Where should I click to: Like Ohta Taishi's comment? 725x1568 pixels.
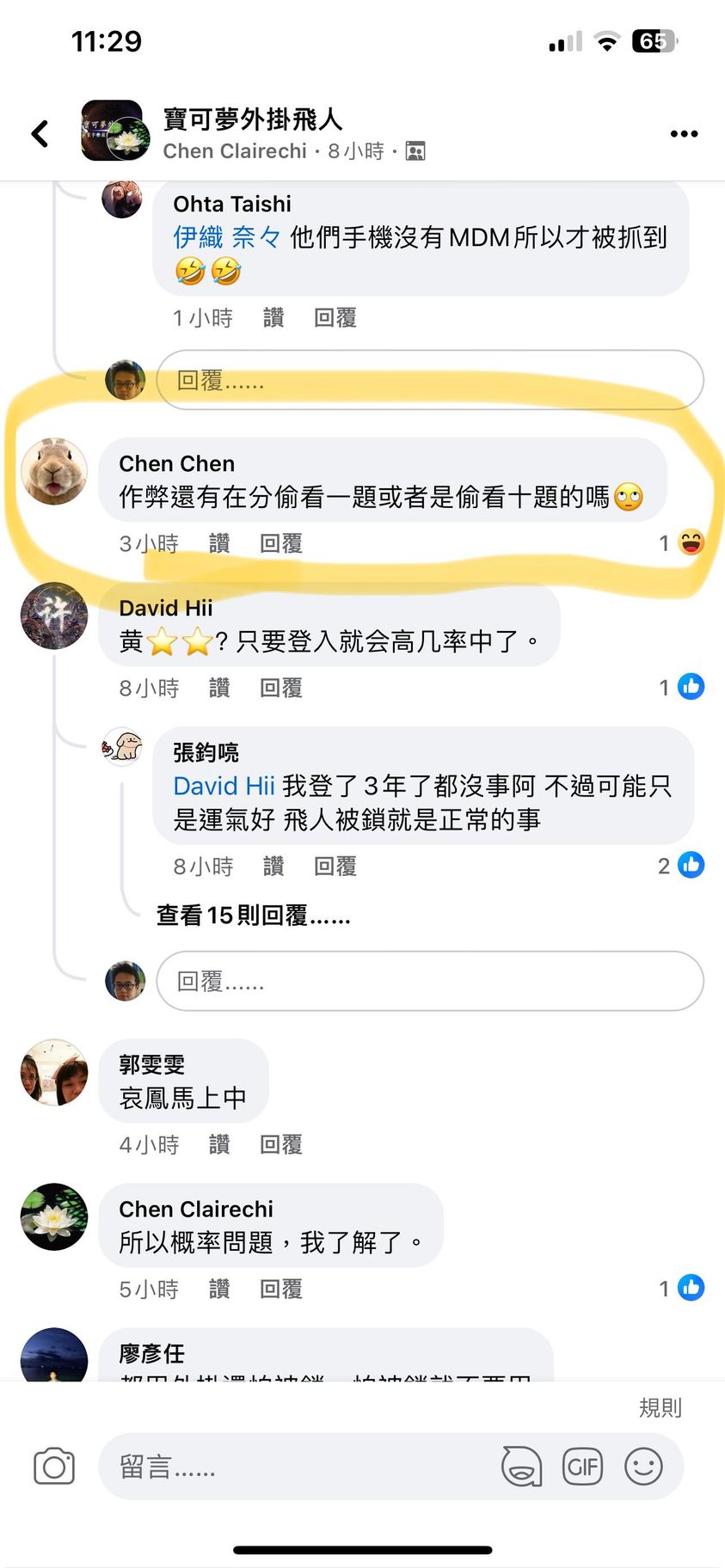(273, 318)
